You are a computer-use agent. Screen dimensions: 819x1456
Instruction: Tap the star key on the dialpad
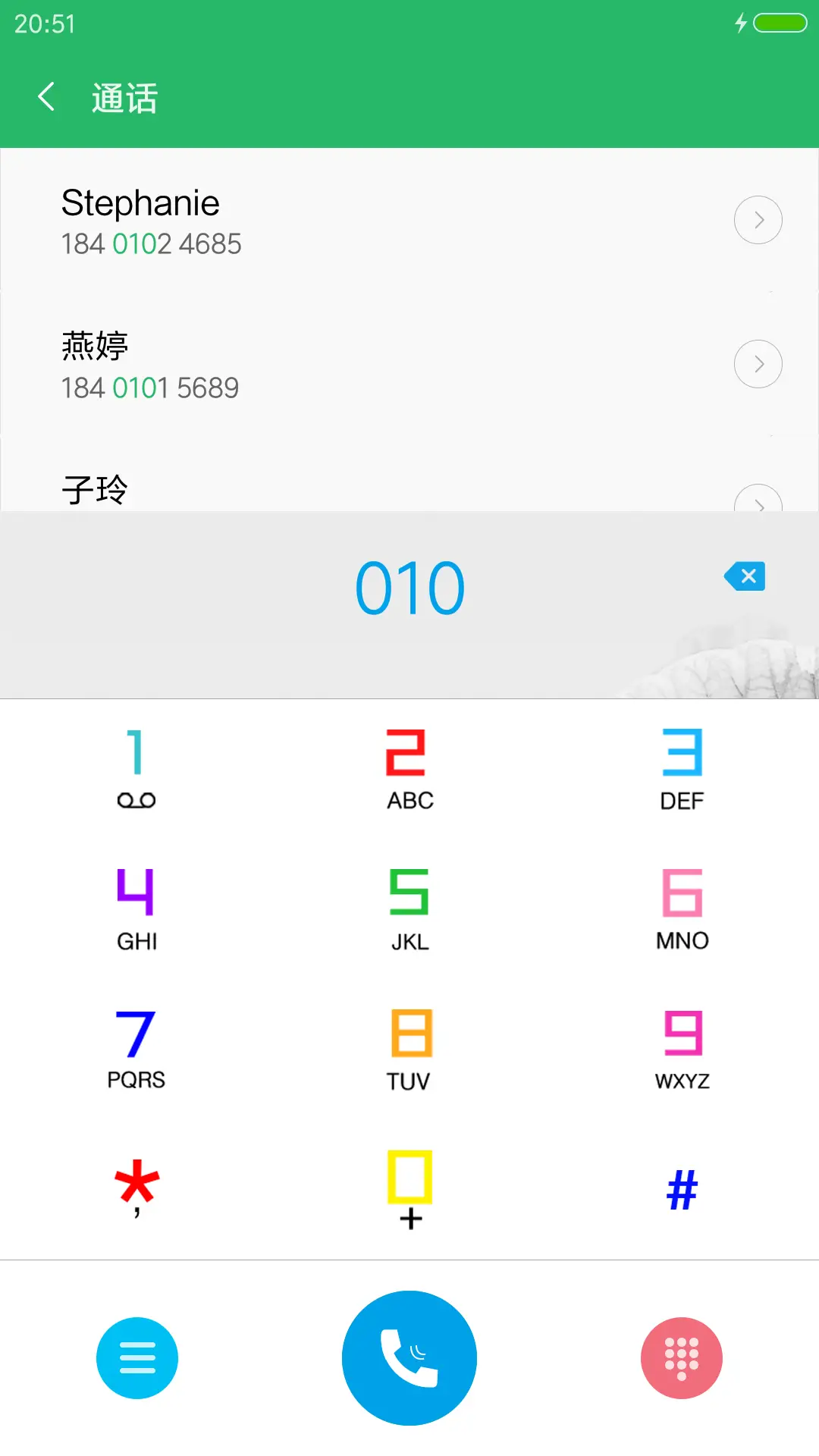136,1187
